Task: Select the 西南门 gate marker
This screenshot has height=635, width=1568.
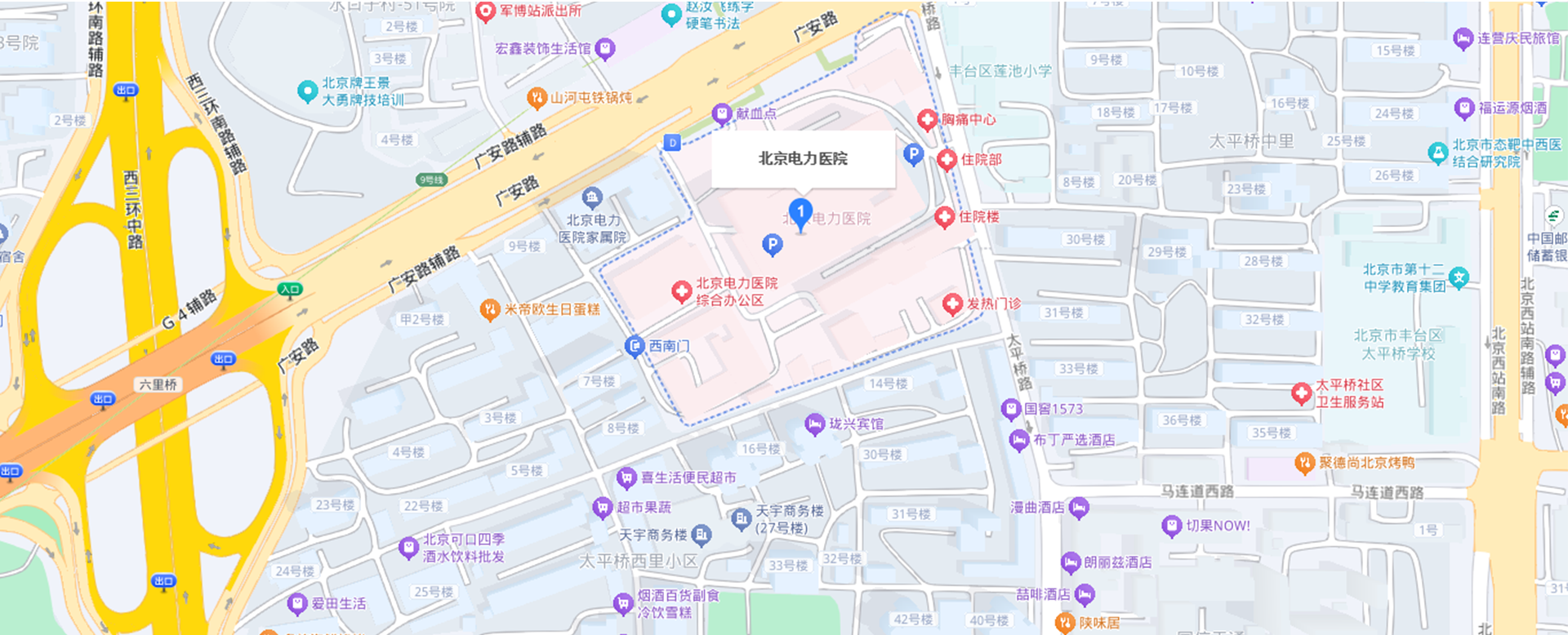Action: [x=635, y=346]
